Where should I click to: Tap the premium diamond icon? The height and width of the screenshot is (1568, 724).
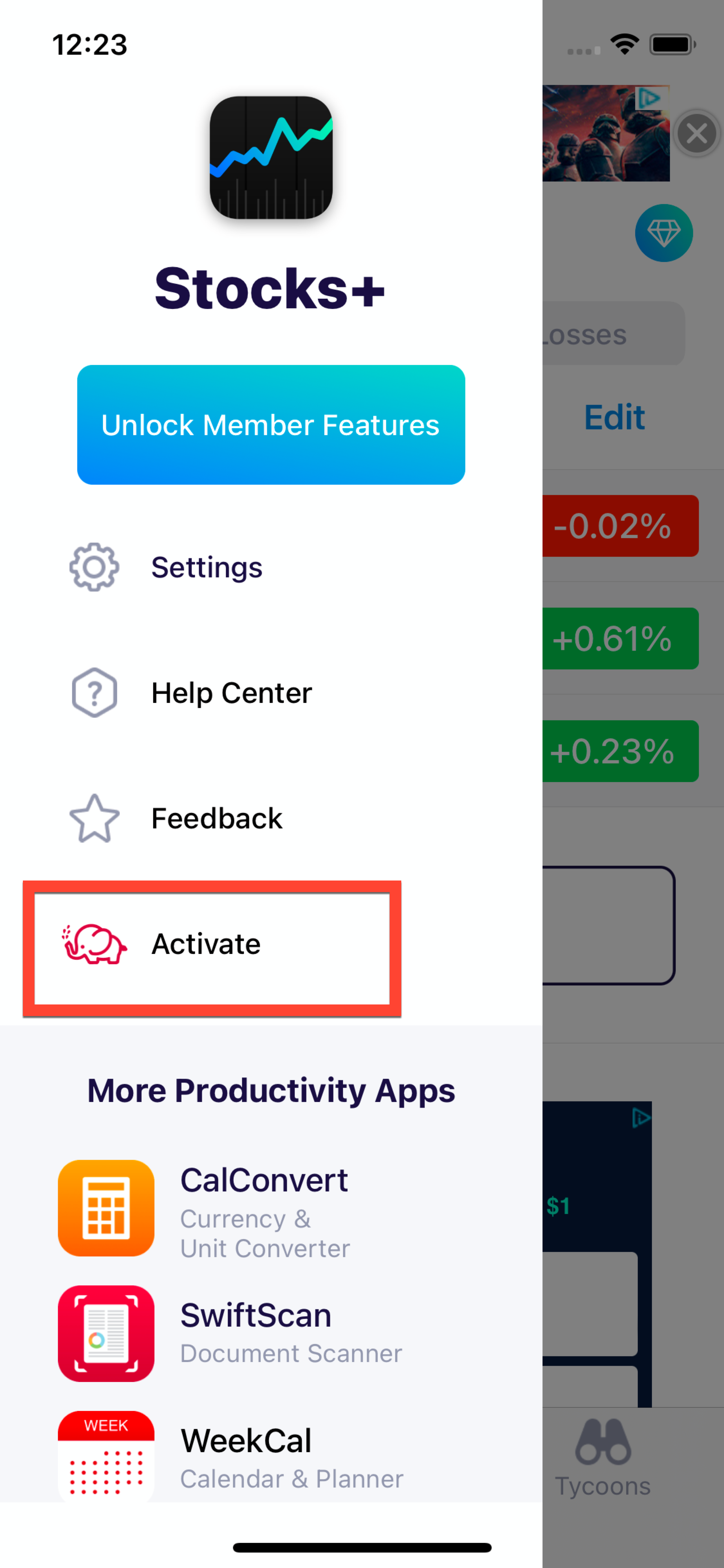(x=664, y=233)
